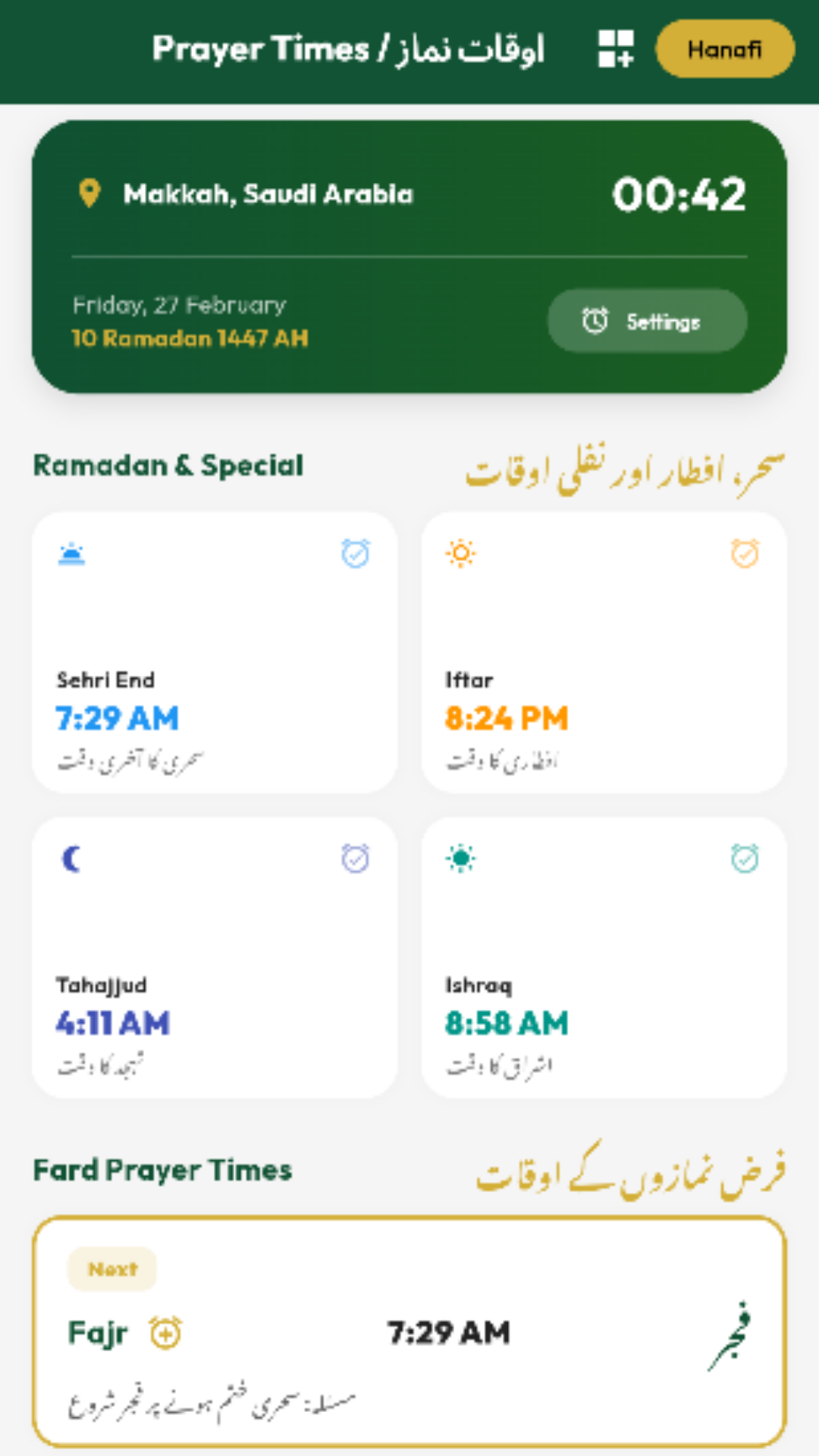The image size is (819, 1456).
Task: Toggle the Sehri End reminder alarm
Action: click(356, 553)
